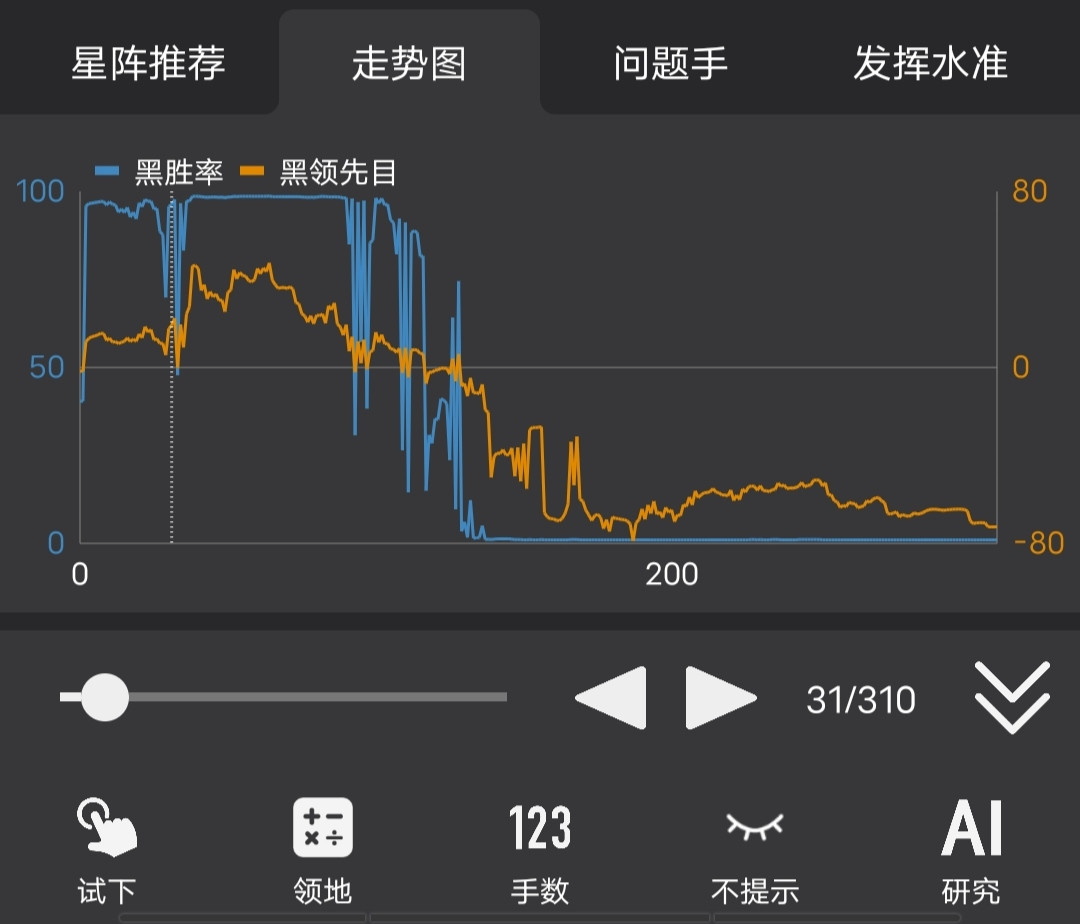Open 试下 try-move mode
1080x924 pixels.
click(107, 851)
